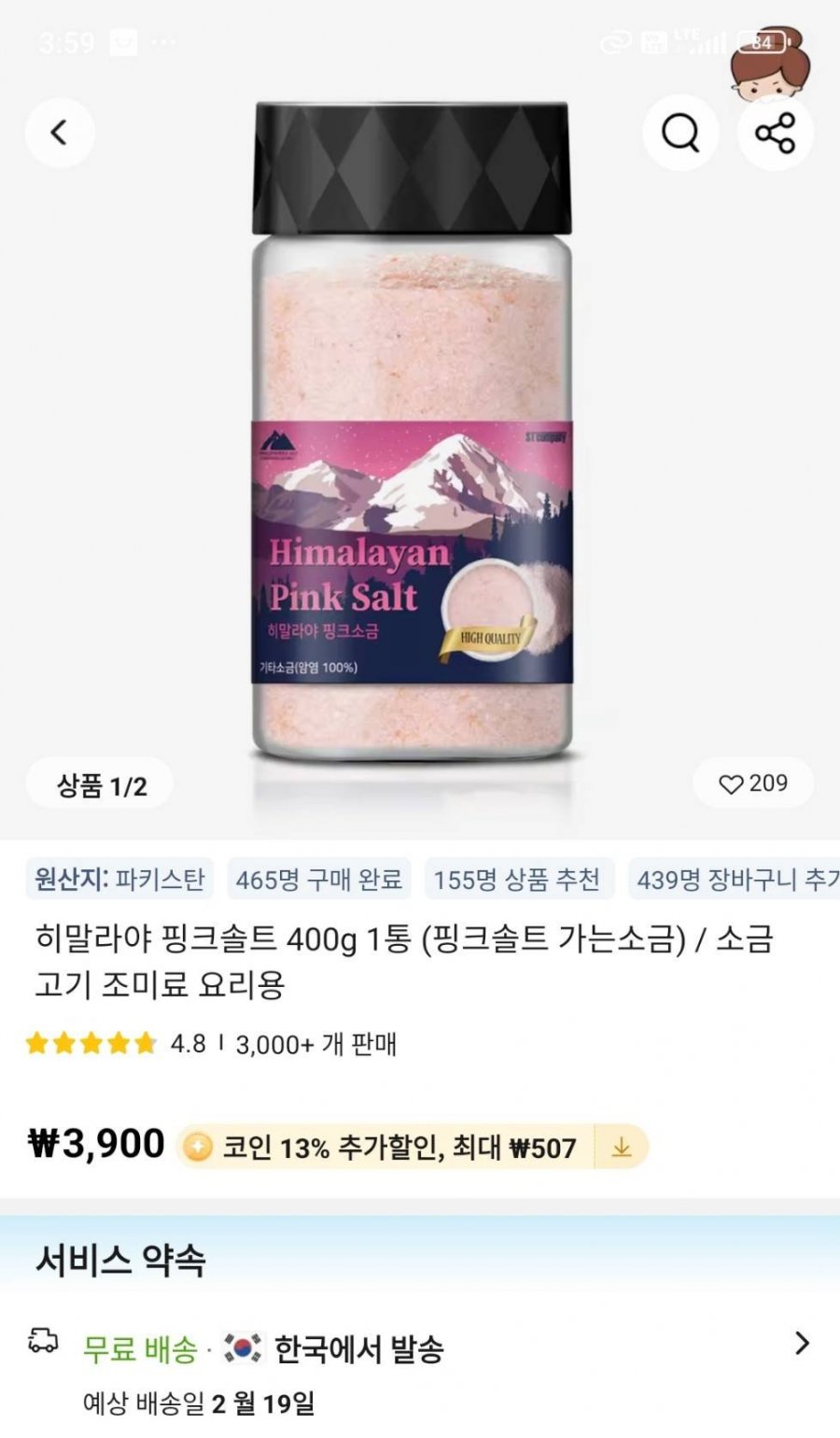Image resolution: width=840 pixels, height=1438 pixels.
Task: Tap the 465명 구매 완료 chip
Action: click(x=319, y=880)
